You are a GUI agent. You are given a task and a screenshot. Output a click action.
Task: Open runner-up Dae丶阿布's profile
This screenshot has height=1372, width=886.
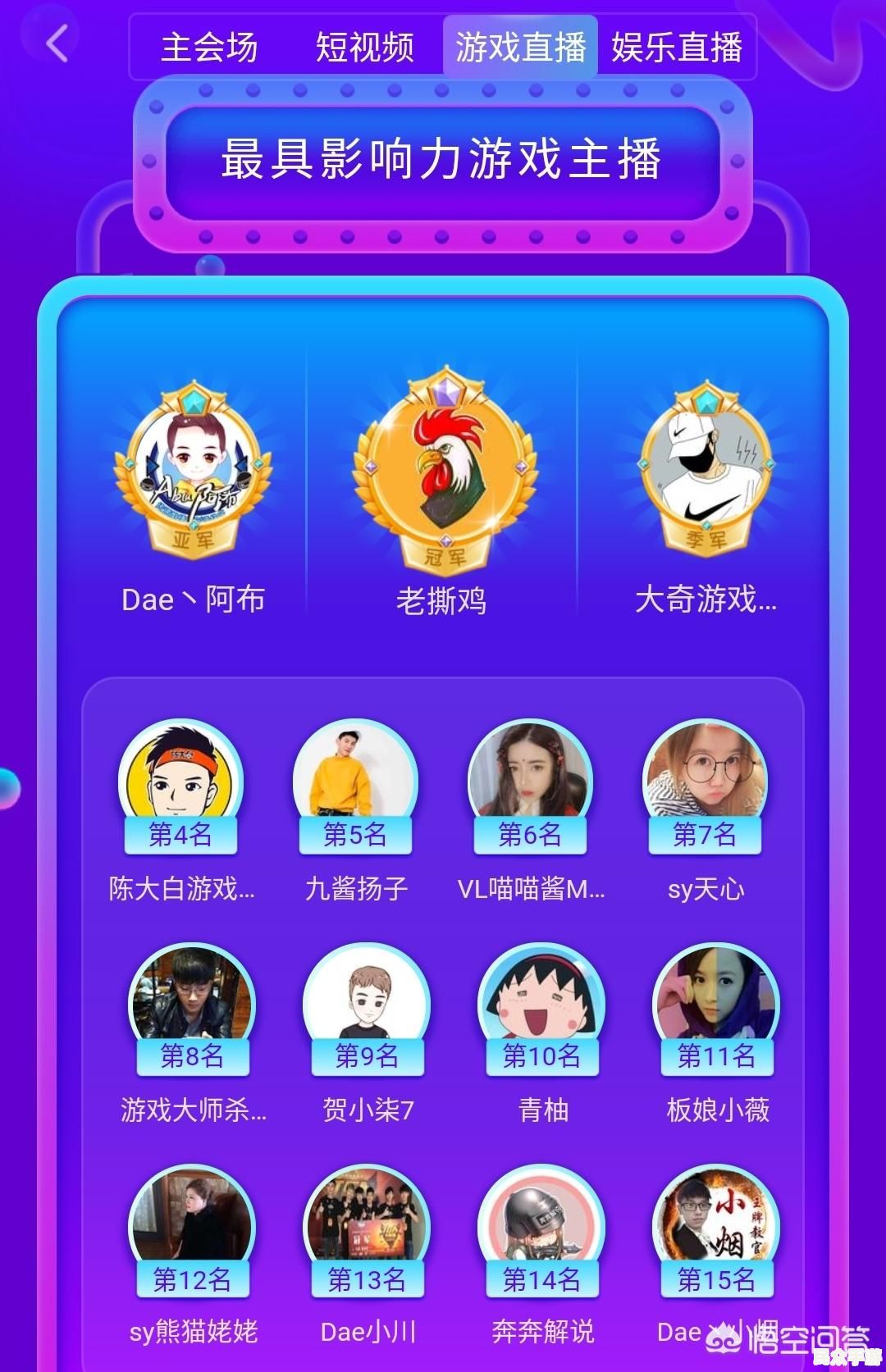(x=193, y=470)
